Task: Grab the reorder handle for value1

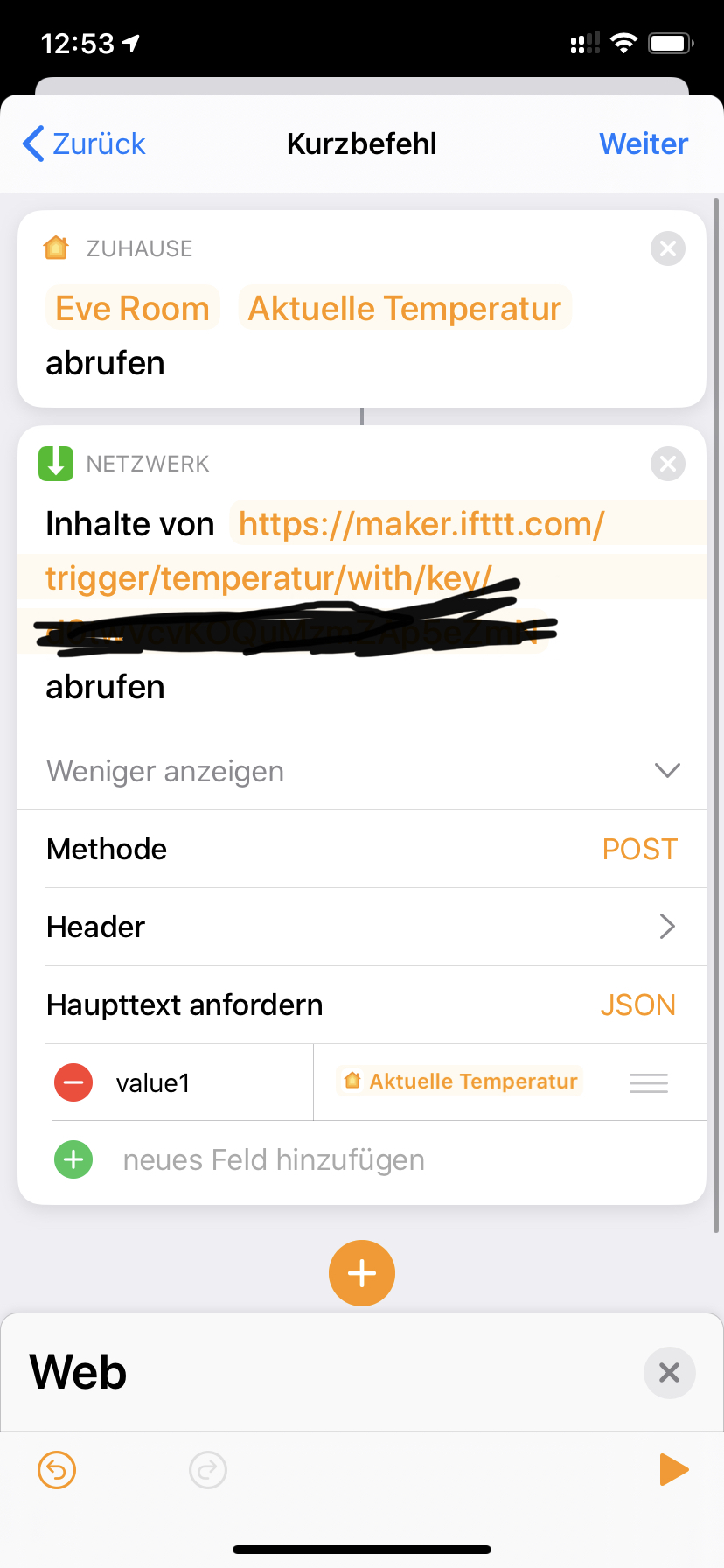Action: (648, 1083)
